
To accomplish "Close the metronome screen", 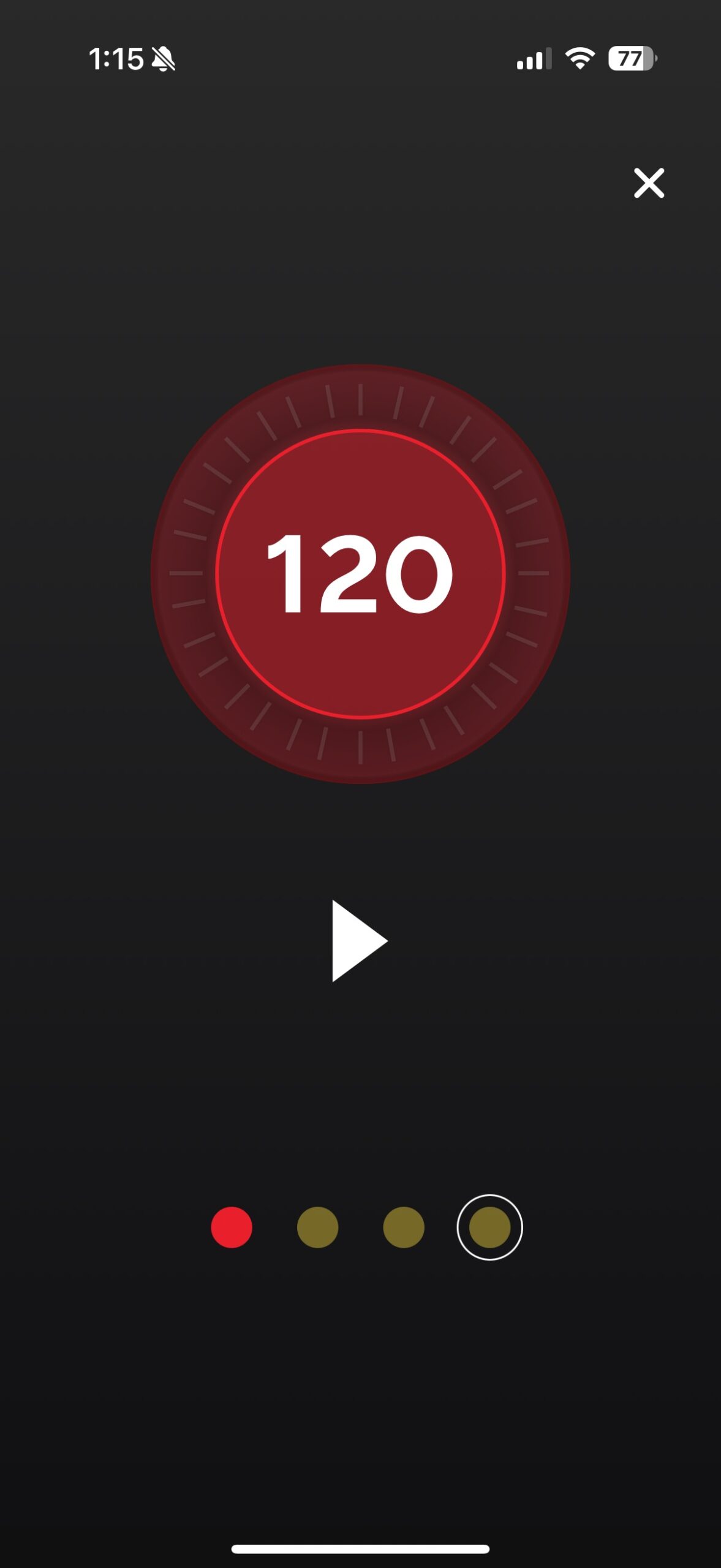I will [649, 183].
